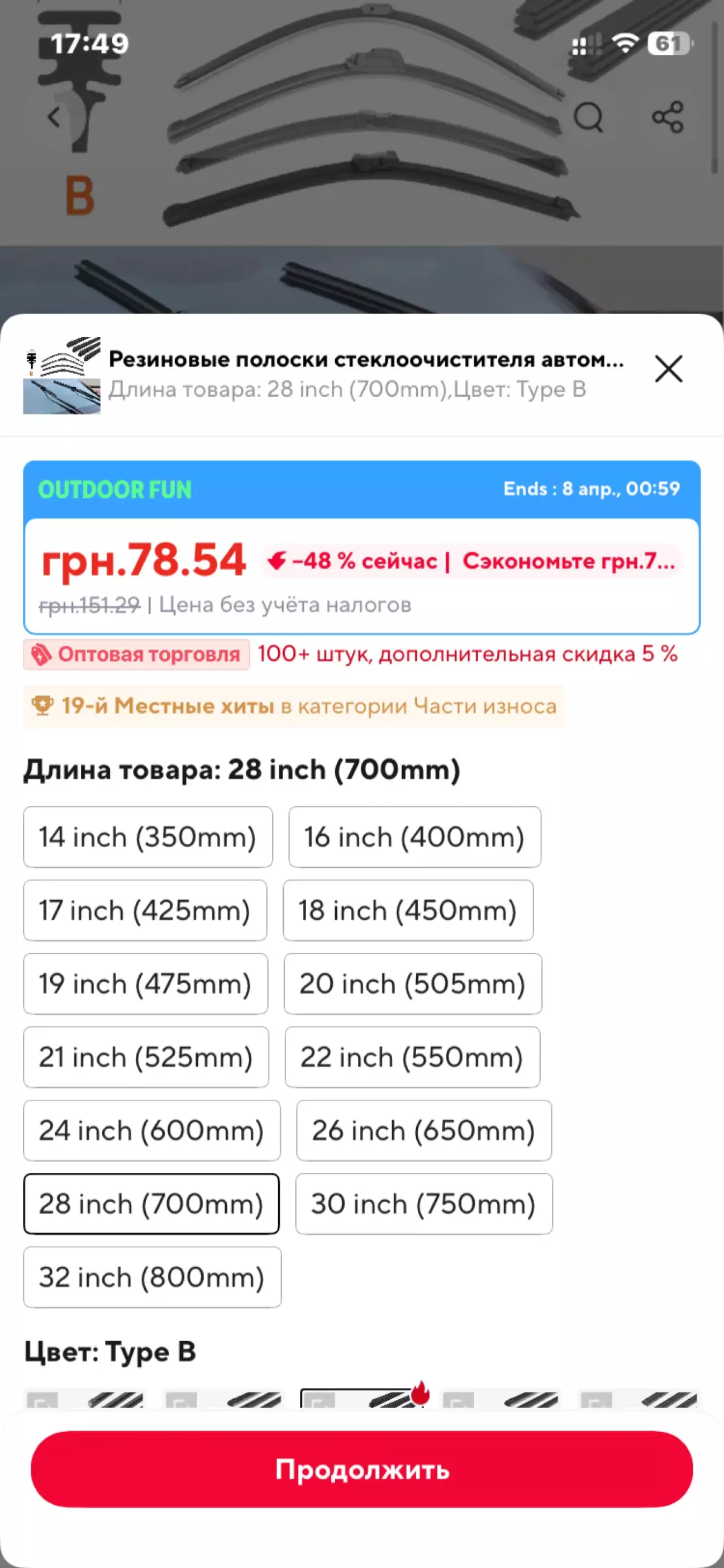Screen dimensions: 724x1568
Task: Choose the 18 inch (450mm) option
Action: [x=408, y=911]
